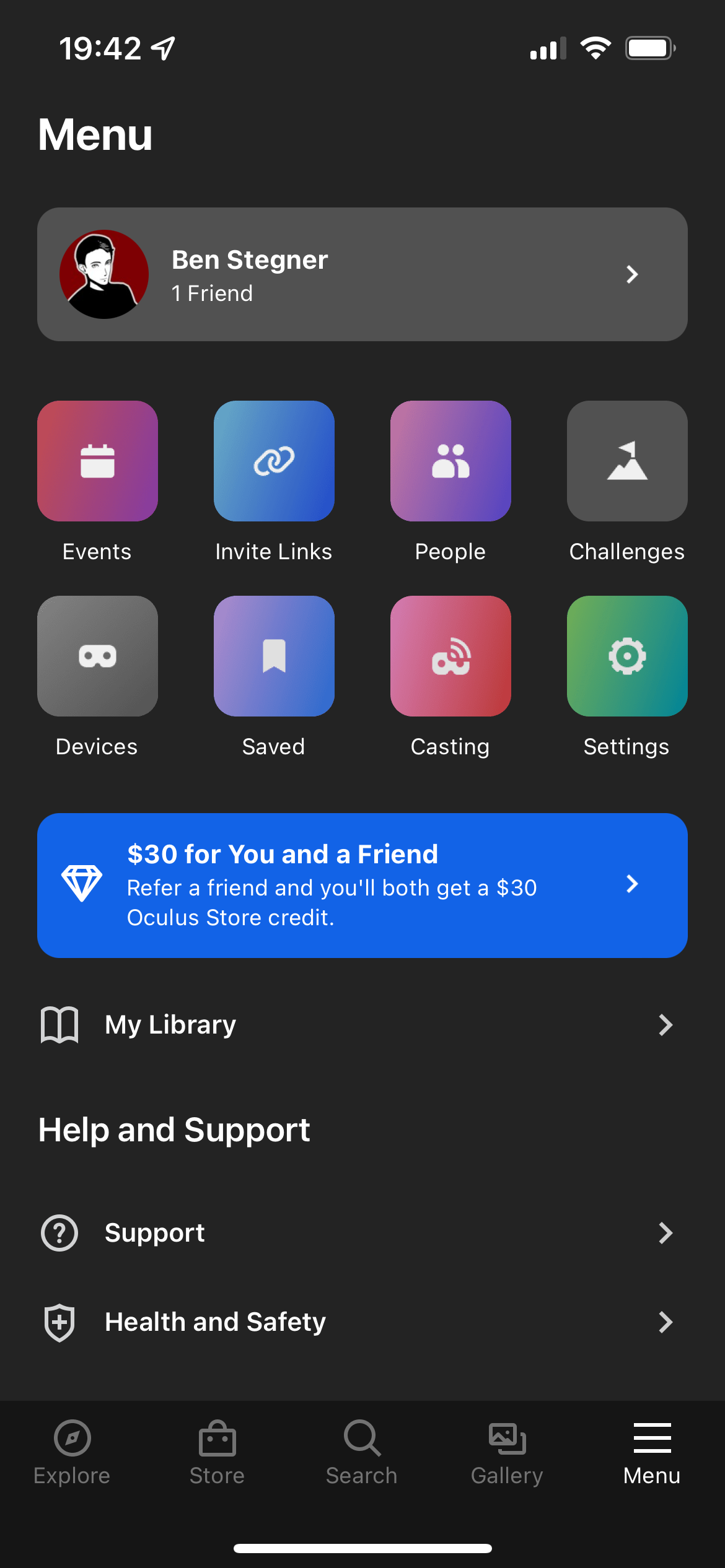Open the Events icon

[97, 461]
